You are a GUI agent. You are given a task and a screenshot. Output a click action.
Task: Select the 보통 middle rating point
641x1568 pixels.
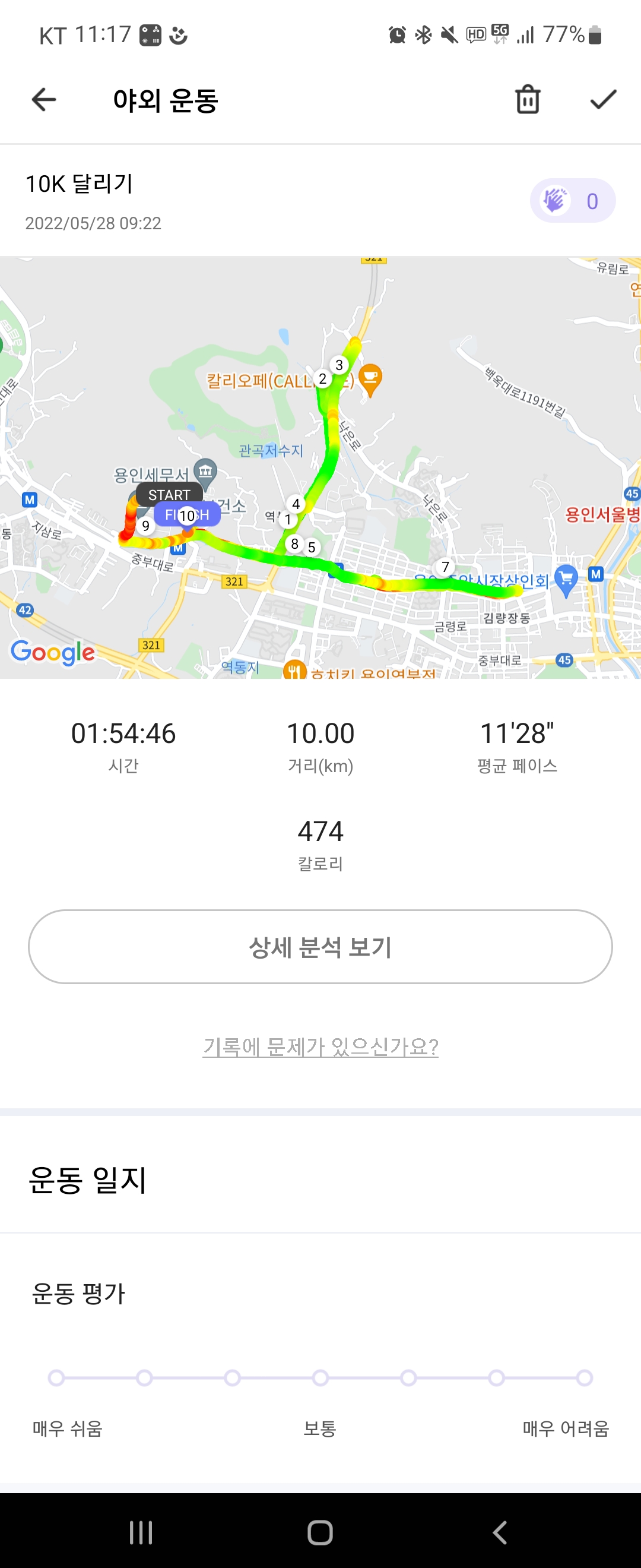click(320, 1377)
